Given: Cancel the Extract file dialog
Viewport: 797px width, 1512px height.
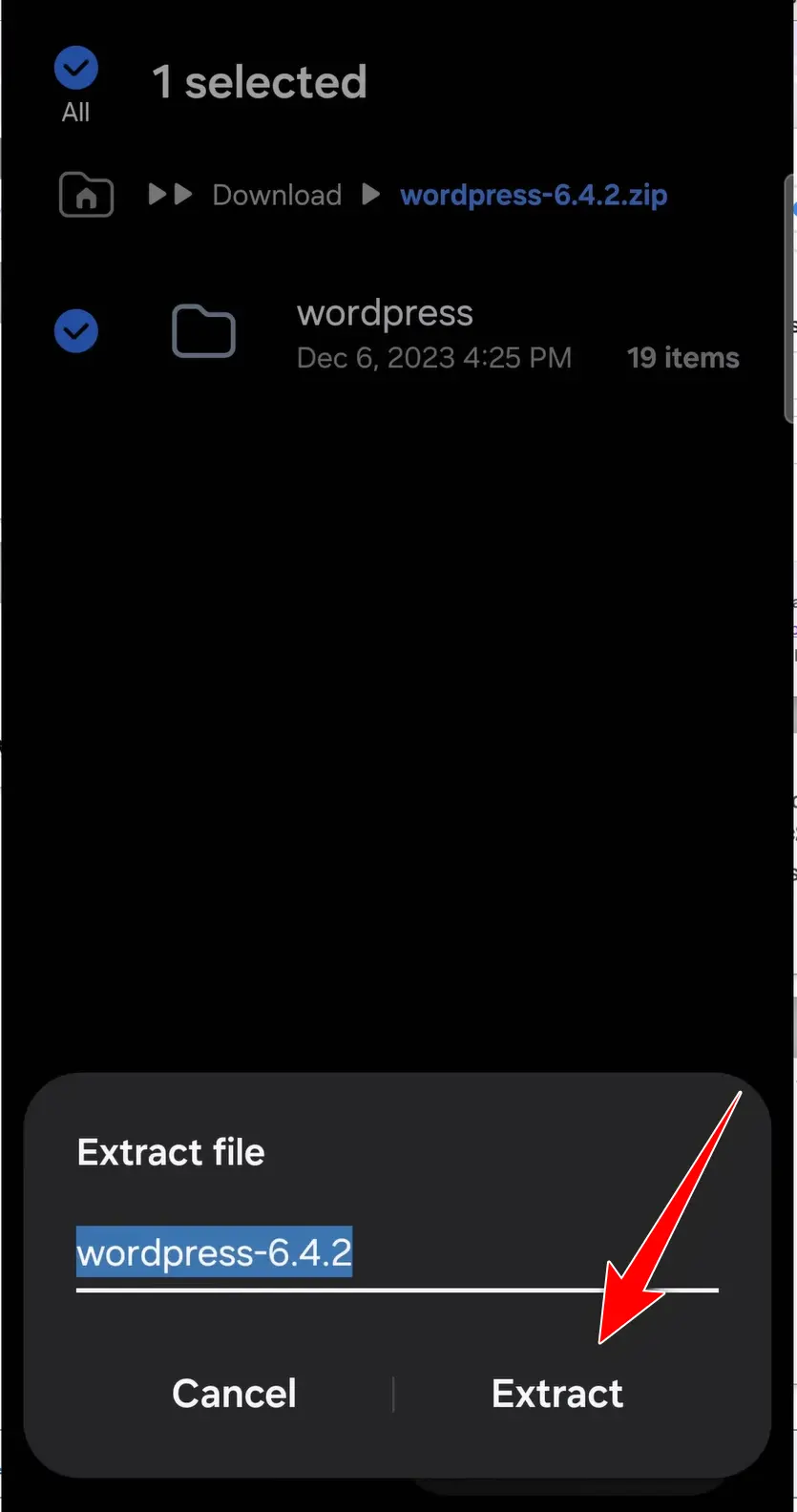Looking at the screenshot, I should (x=234, y=1394).
